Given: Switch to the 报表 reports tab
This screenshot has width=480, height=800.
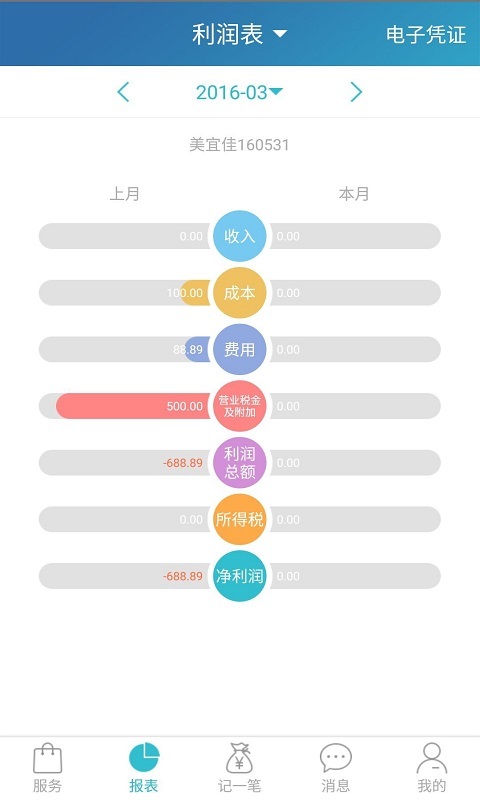Looking at the screenshot, I should tap(144, 768).
